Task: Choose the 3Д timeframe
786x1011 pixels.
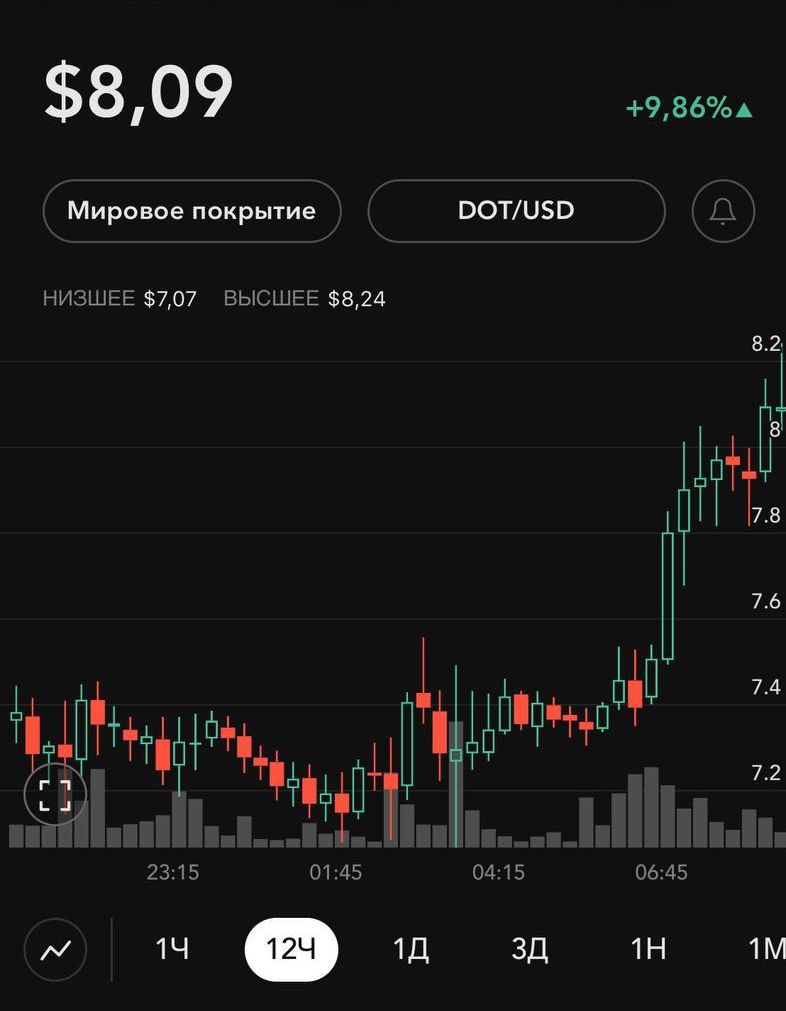Action: click(x=529, y=949)
